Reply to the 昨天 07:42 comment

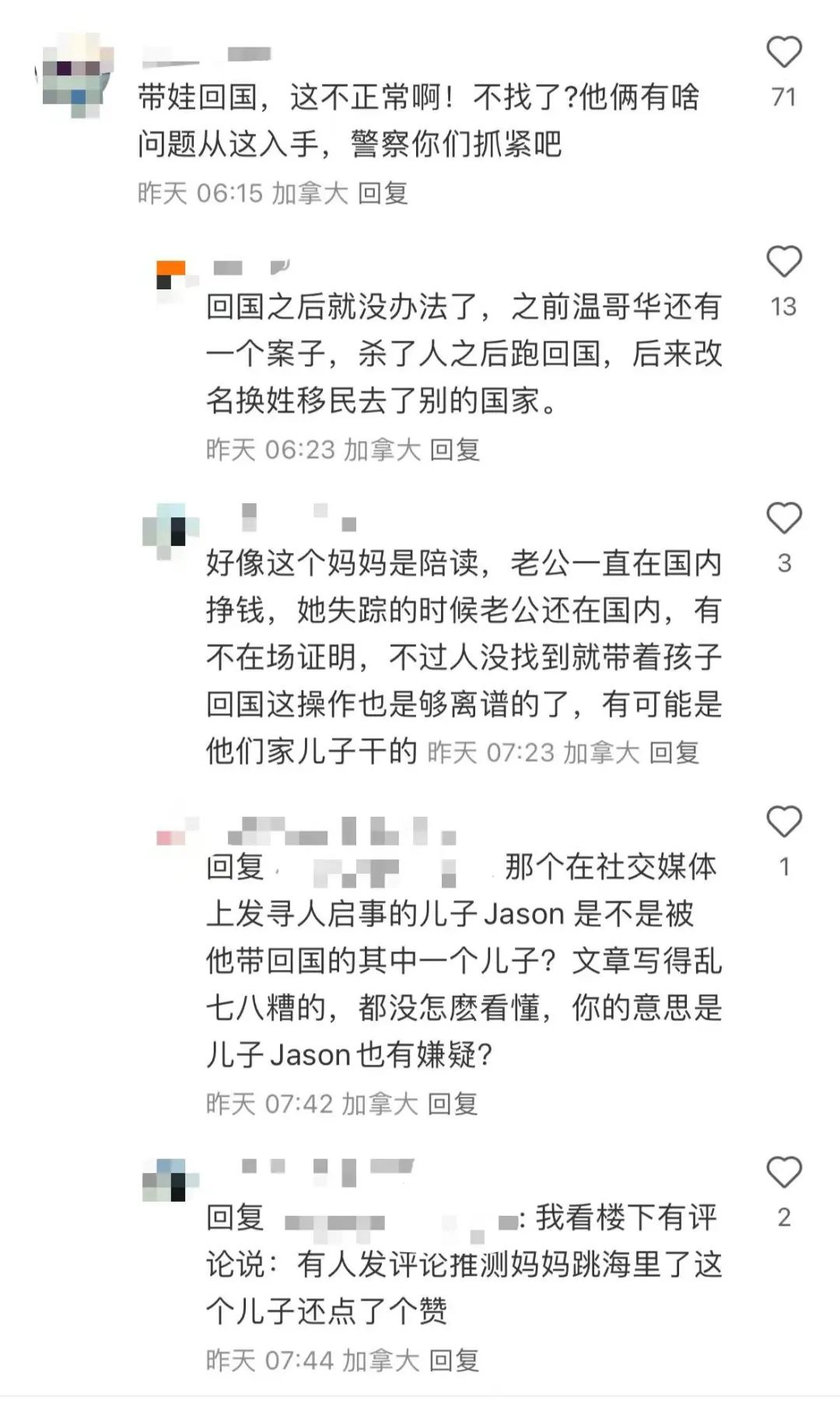click(x=453, y=1103)
